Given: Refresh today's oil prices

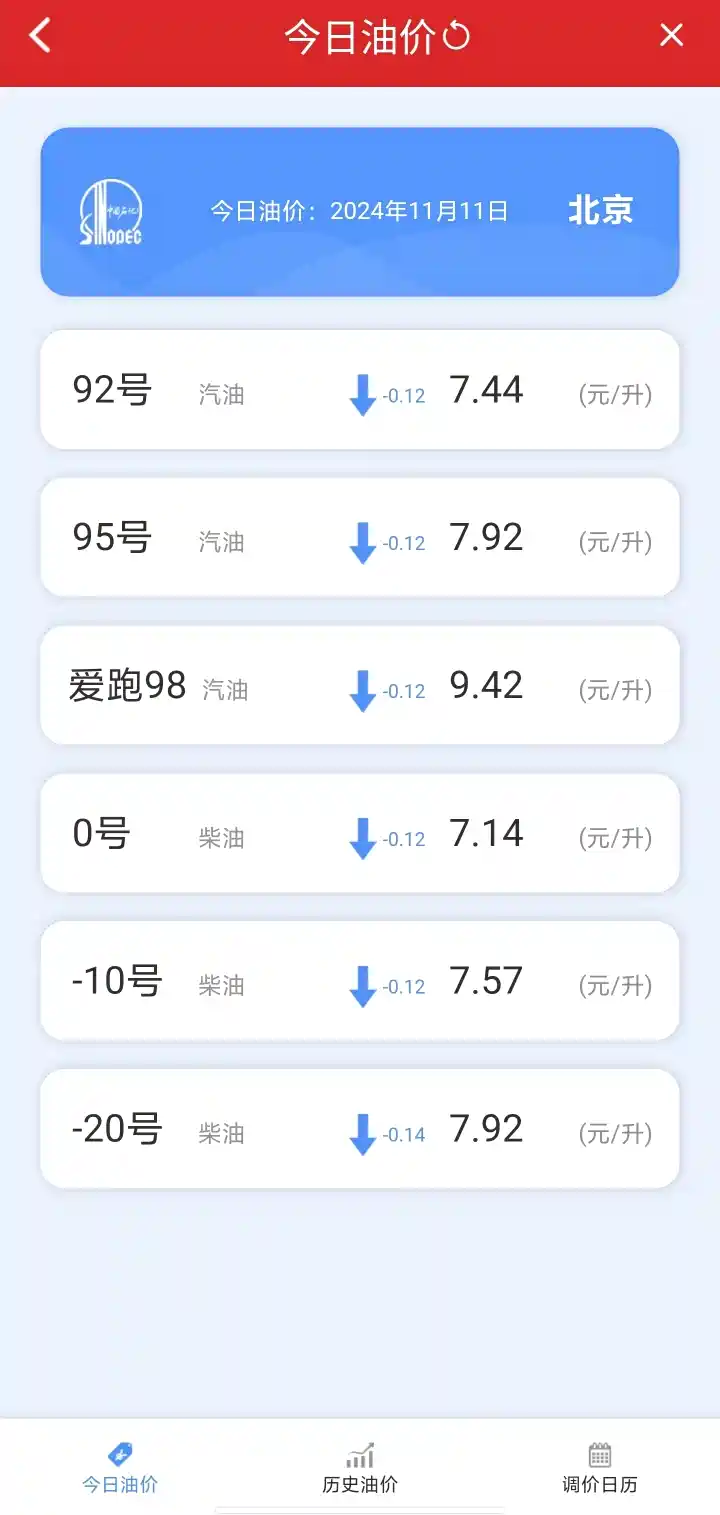Looking at the screenshot, I should [457, 37].
